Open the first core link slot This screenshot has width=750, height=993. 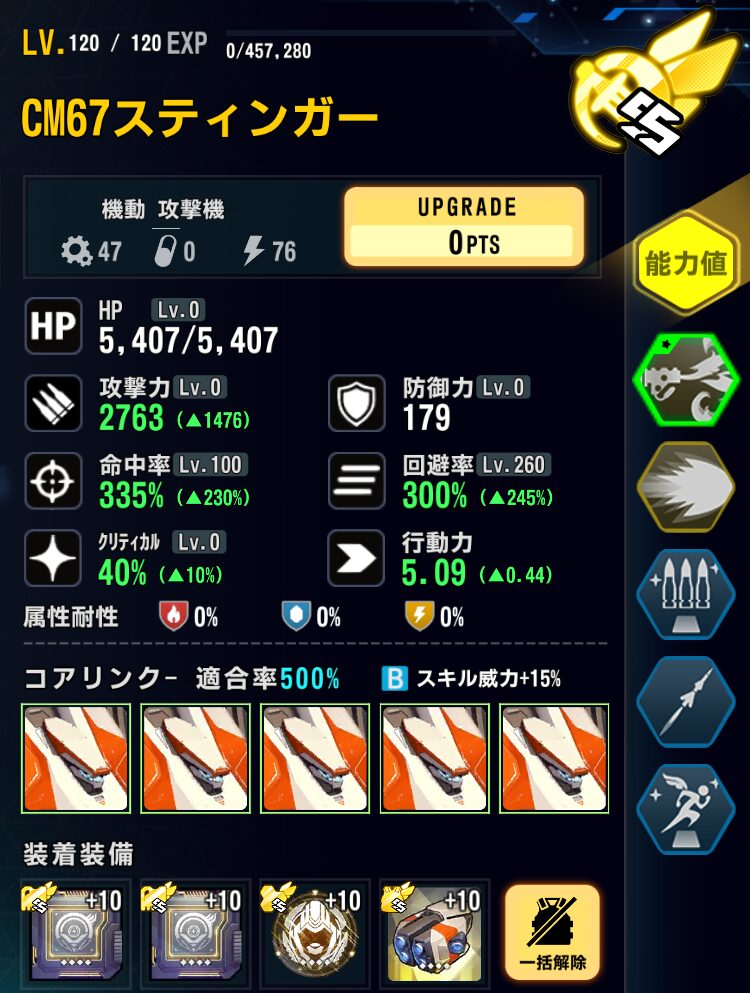[76, 758]
